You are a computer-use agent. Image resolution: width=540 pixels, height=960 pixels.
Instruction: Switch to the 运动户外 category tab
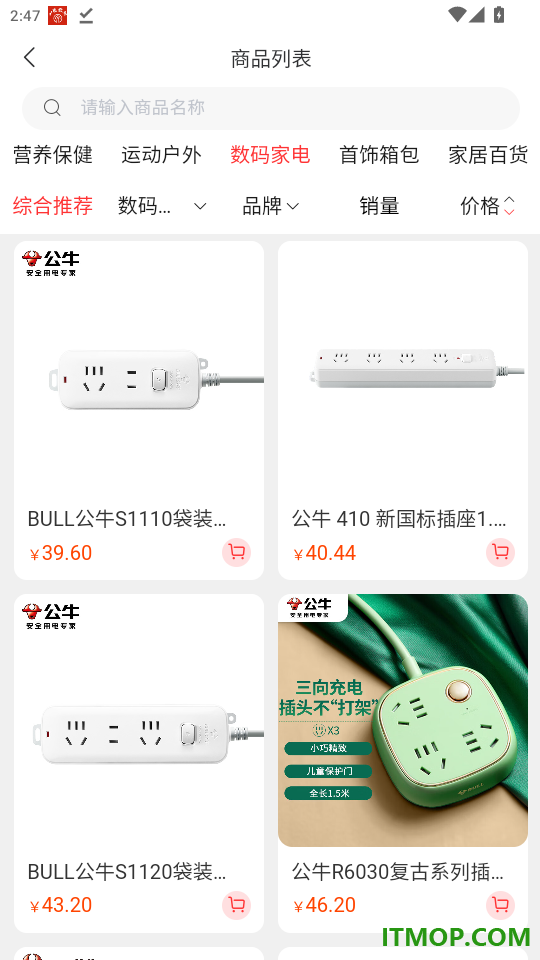pyautogui.click(x=161, y=154)
